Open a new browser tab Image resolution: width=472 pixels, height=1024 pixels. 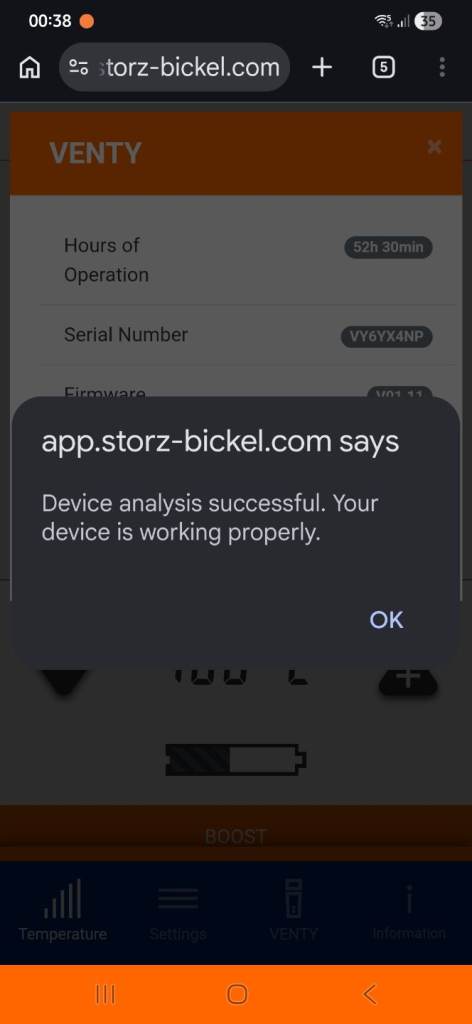(322, 67)
